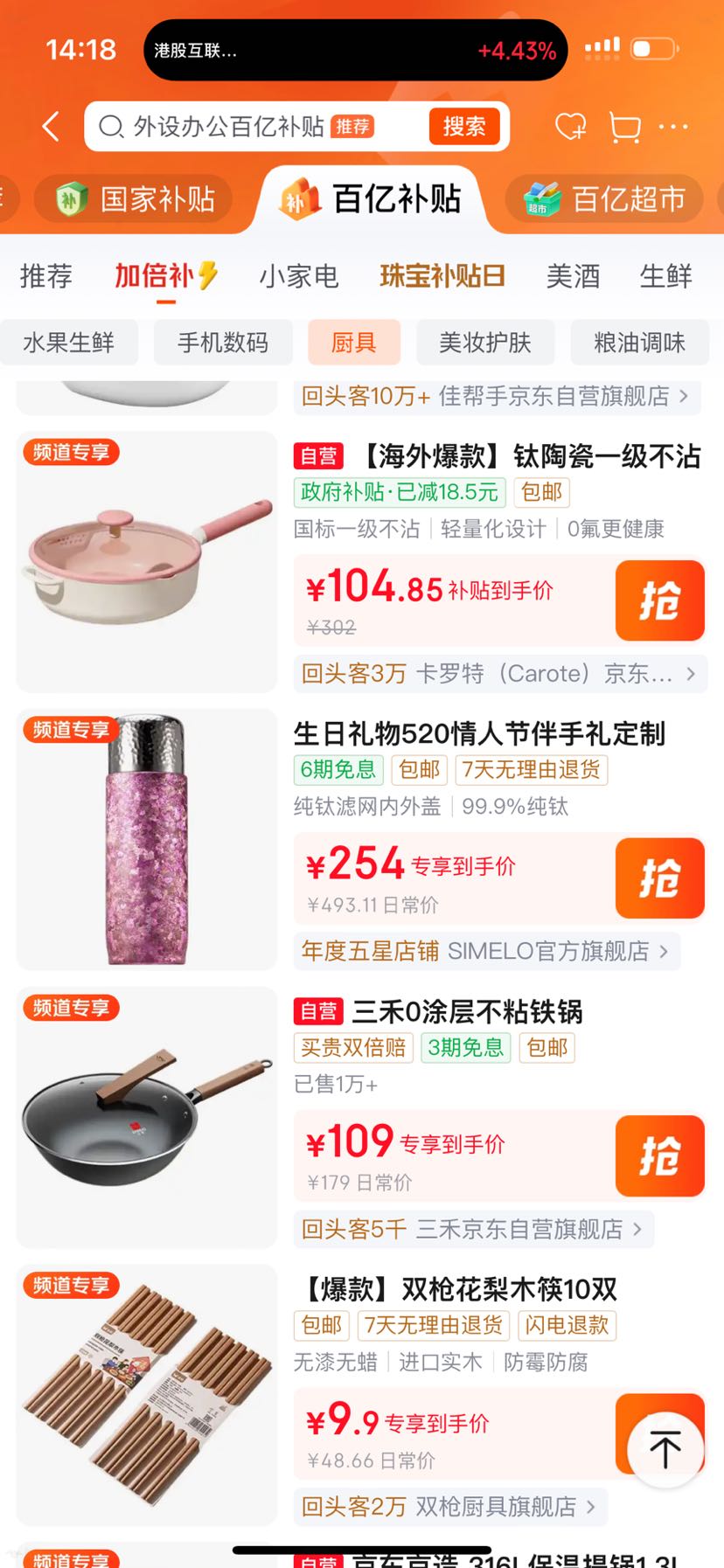Open the favorites heart icon
Screen dimensions: 724x1568
click(x=571, y=127)
